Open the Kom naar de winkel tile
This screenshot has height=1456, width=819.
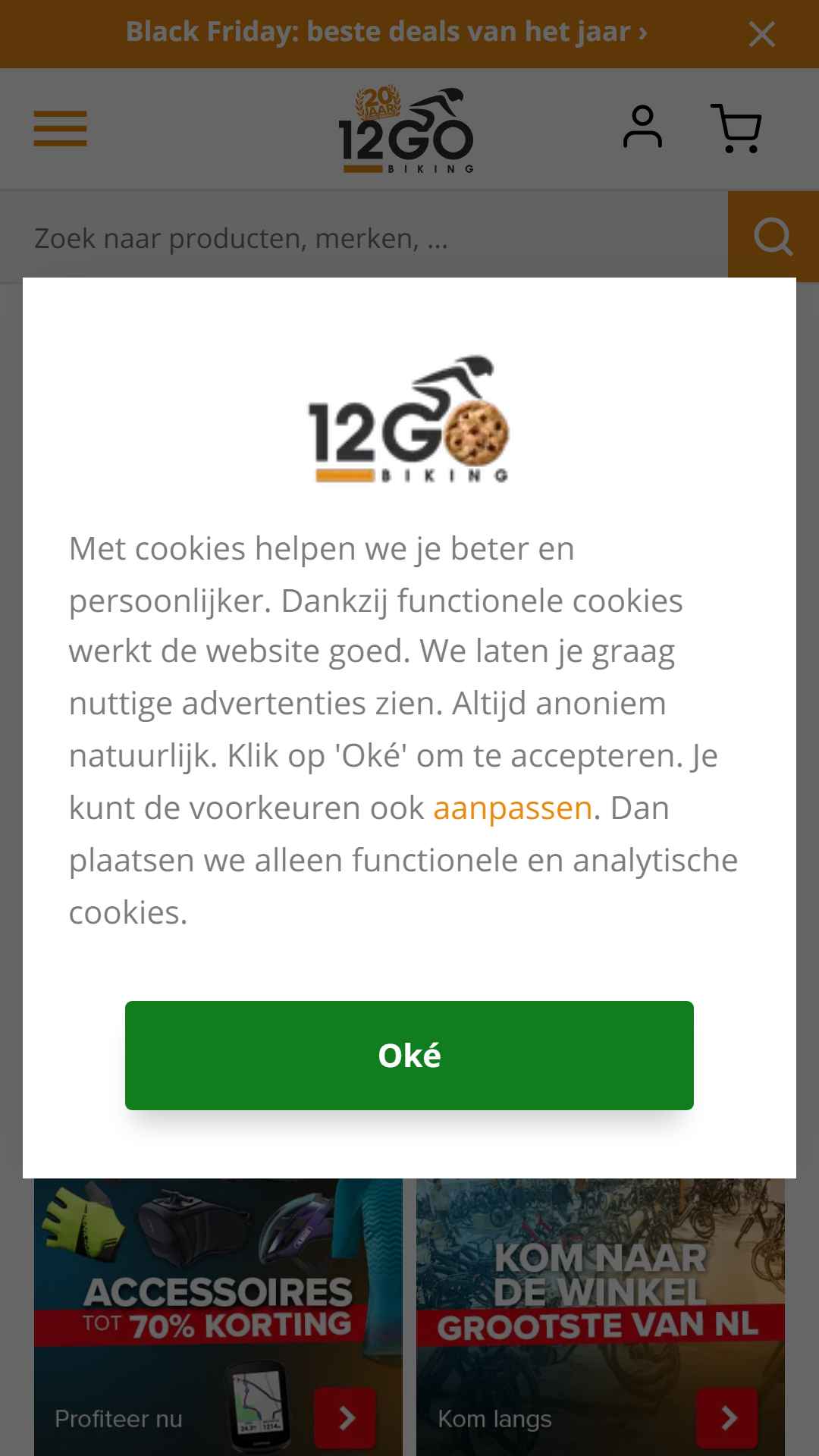[x=601, y=1317]
